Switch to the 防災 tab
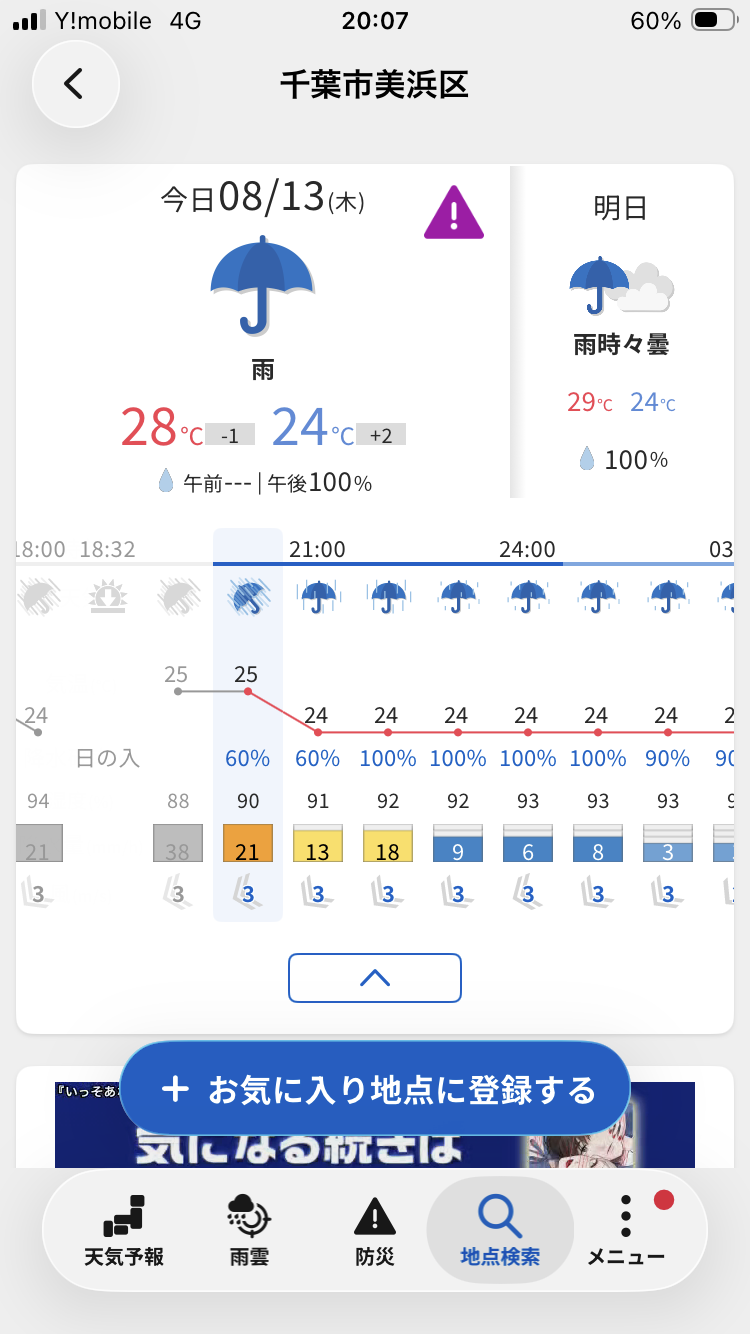The width and height of the screenshot is (750, 1334). 374,1230
